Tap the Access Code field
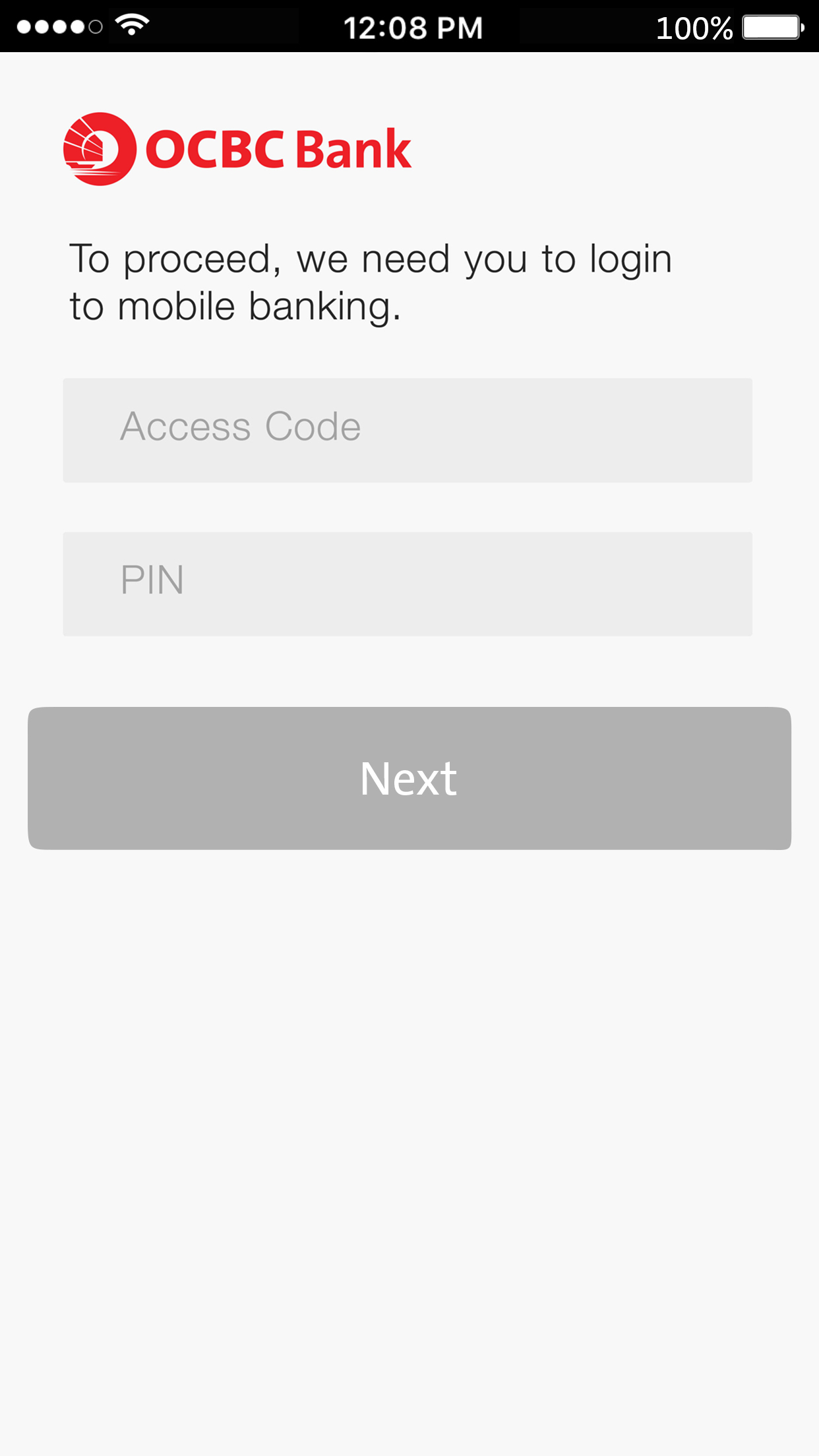The image size is (819, 1456). point(408,430)
